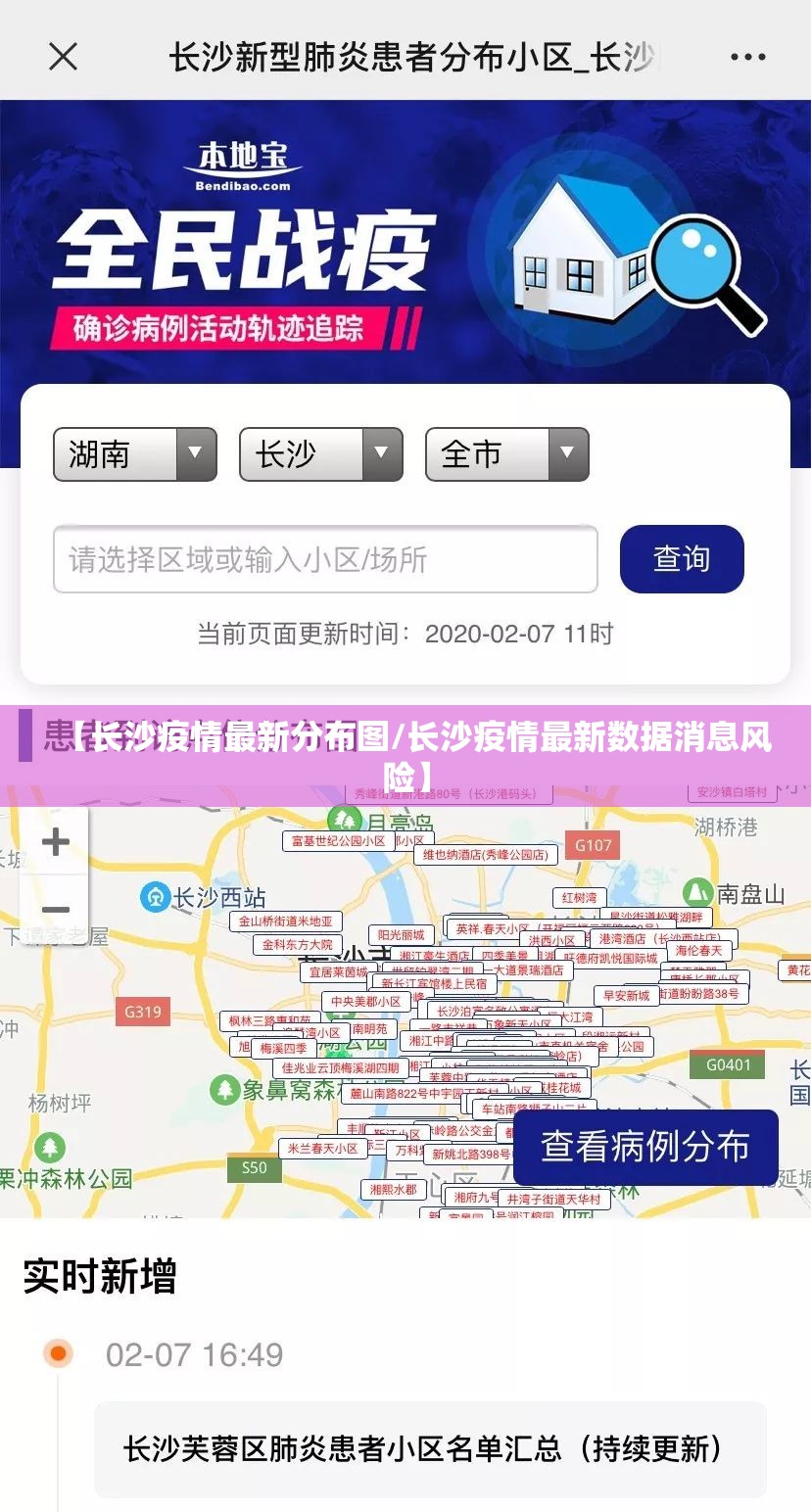Open the three-dot overflow menu
The width and height of the screenshot is (811, 1512).
[748, 57]
